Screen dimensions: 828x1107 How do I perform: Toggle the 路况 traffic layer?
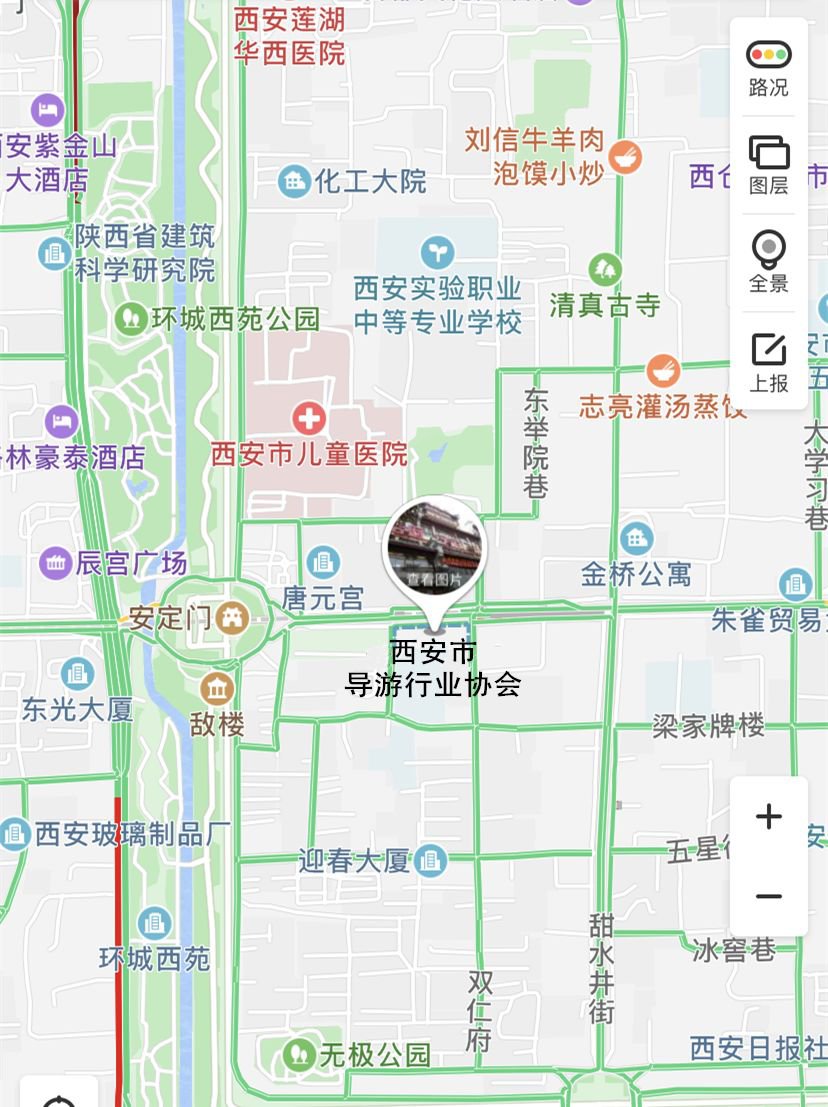tap(768, 68)
